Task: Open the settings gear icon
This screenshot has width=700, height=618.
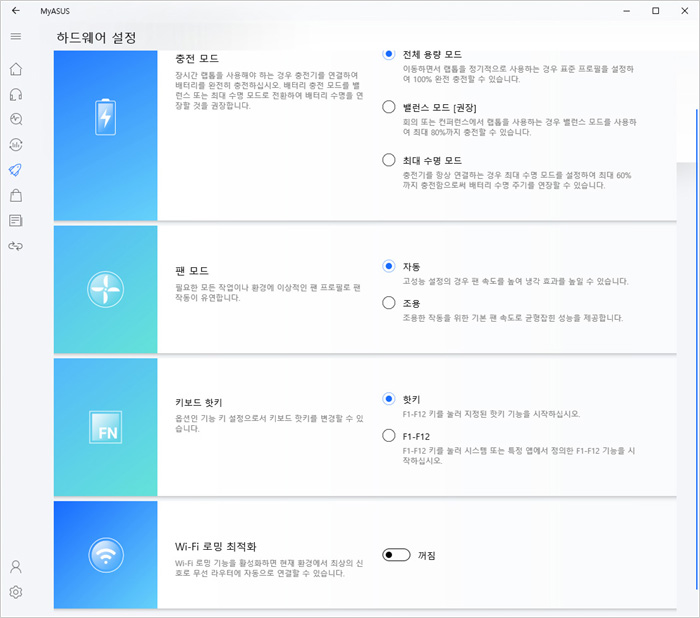Action: coord(16,592)
